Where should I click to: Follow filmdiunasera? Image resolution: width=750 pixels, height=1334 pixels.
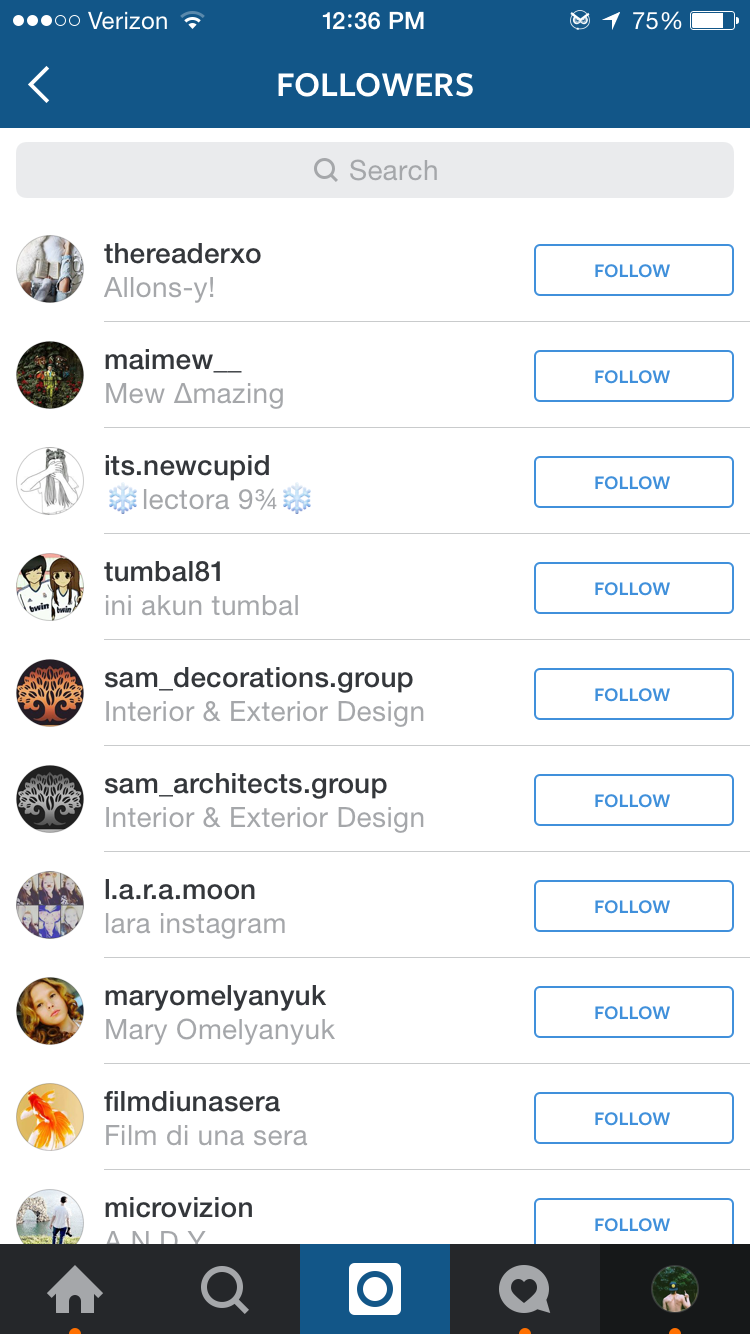click(x=634, y=1118)
